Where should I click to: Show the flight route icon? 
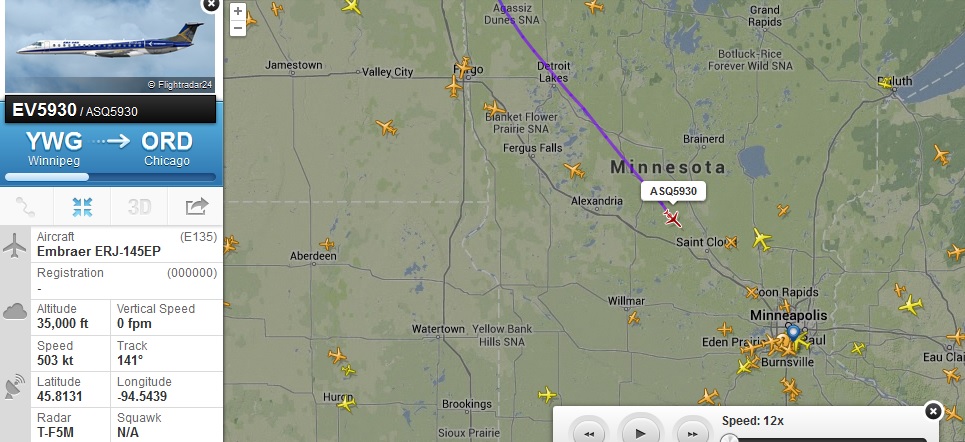click(x=27, y=207)
